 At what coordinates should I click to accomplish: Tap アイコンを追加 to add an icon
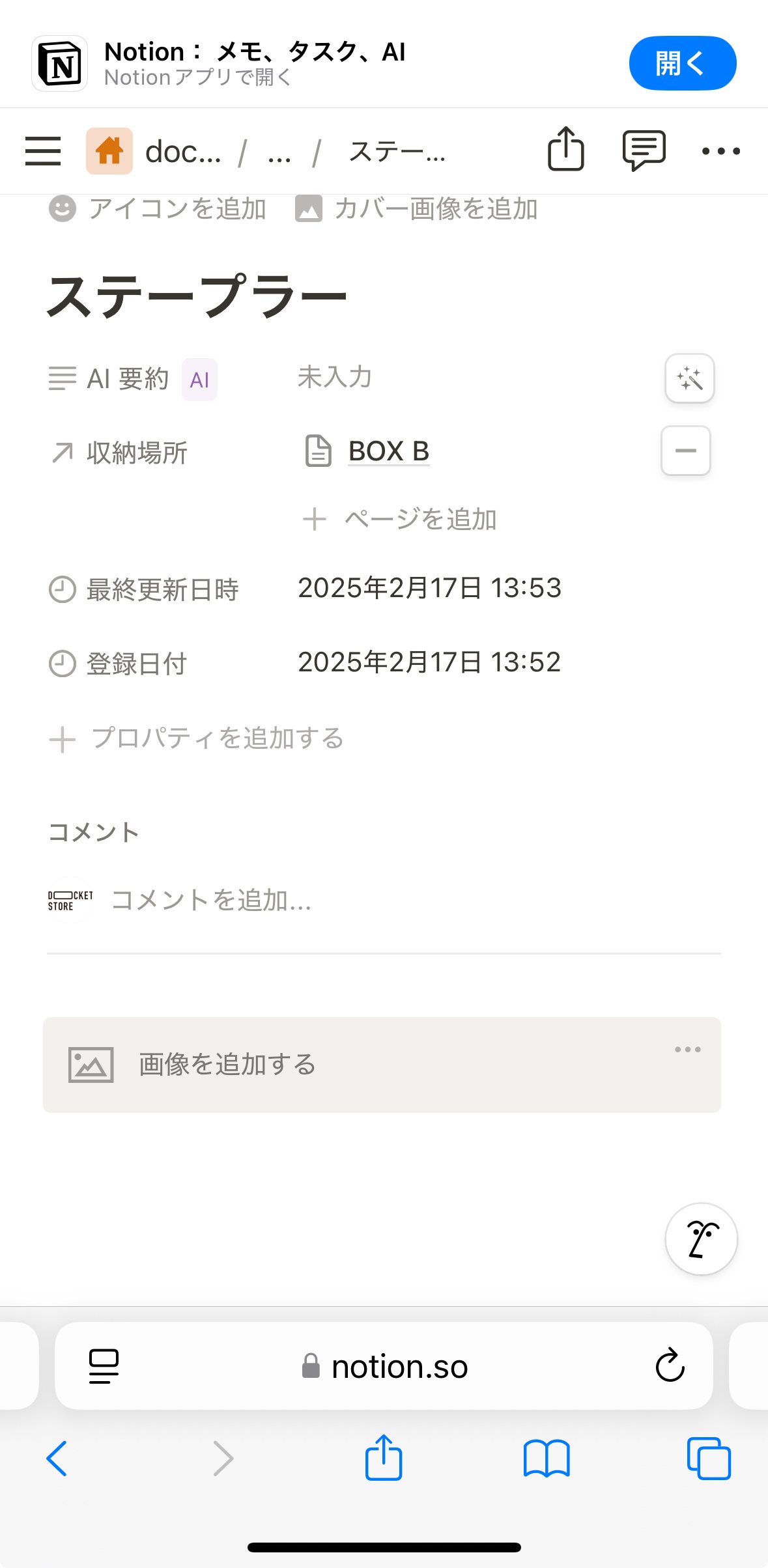point(158,209)
